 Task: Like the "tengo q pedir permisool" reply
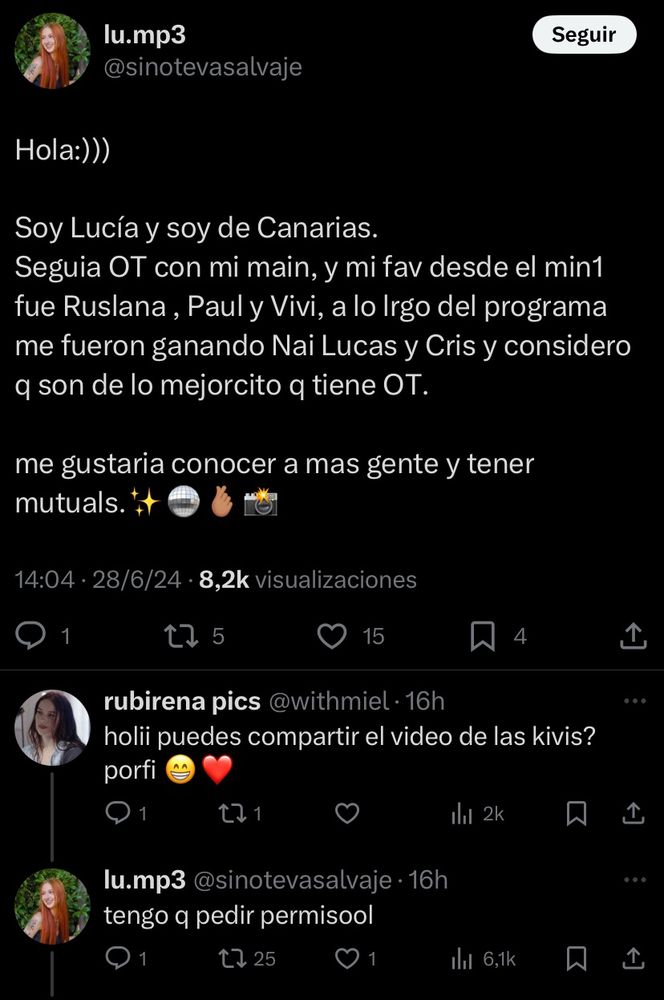[x=346, y=959]
